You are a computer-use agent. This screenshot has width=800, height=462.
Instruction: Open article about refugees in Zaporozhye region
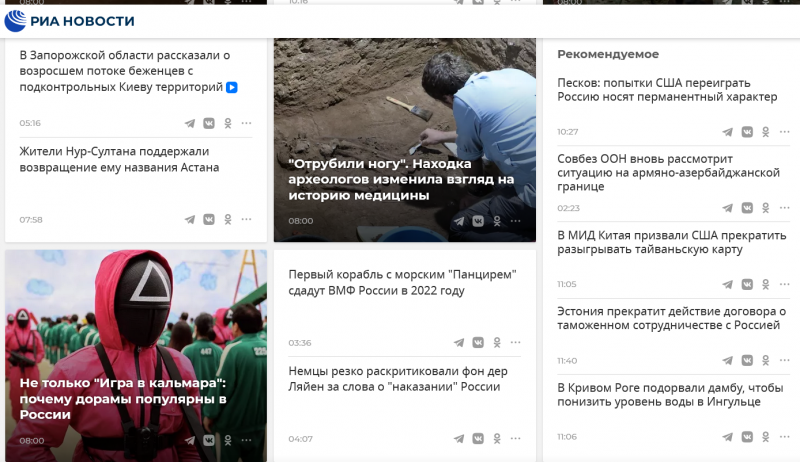tap(125, 72)
